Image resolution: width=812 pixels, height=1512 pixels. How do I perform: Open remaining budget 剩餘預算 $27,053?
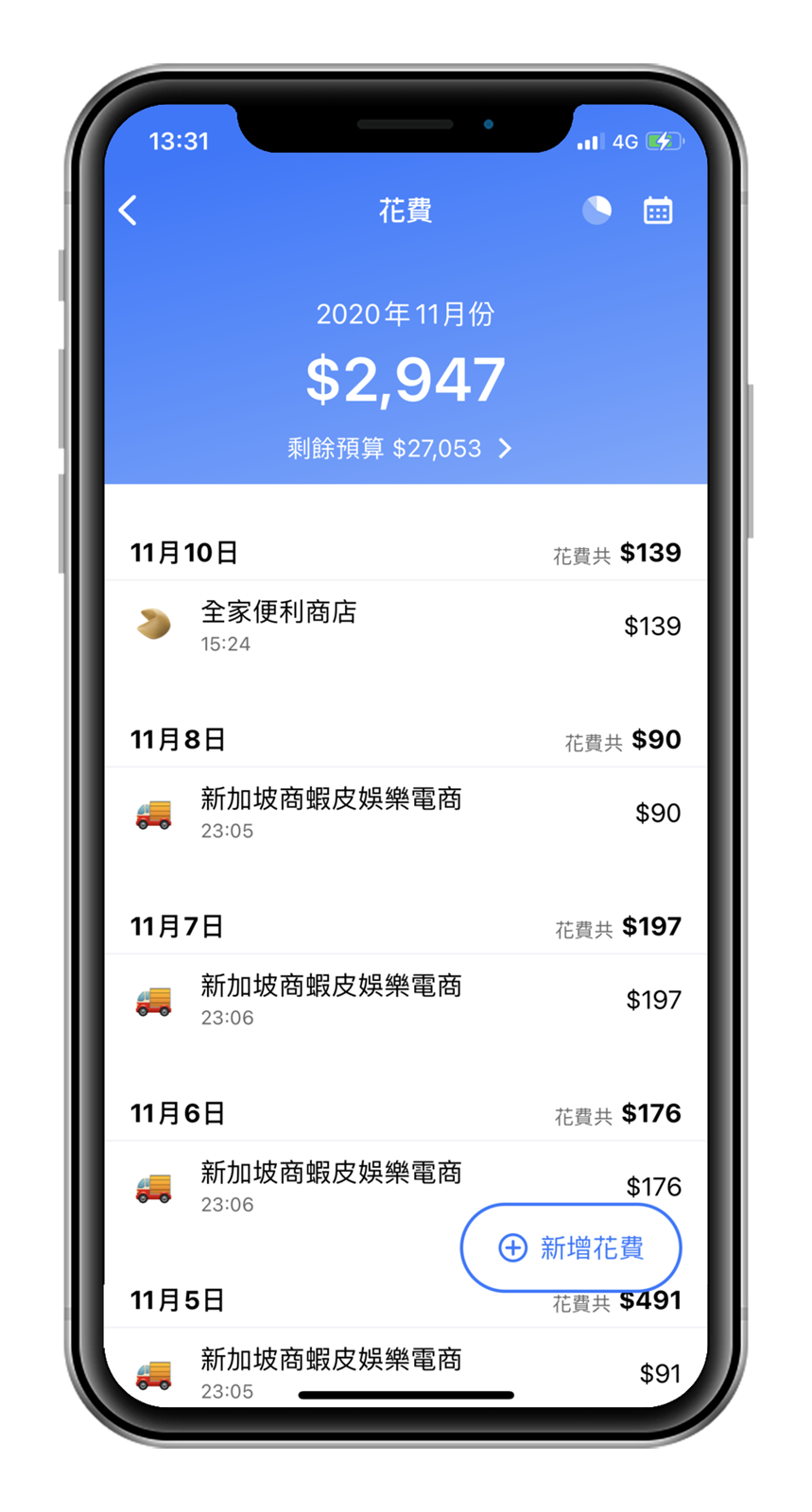click(399, 448)
